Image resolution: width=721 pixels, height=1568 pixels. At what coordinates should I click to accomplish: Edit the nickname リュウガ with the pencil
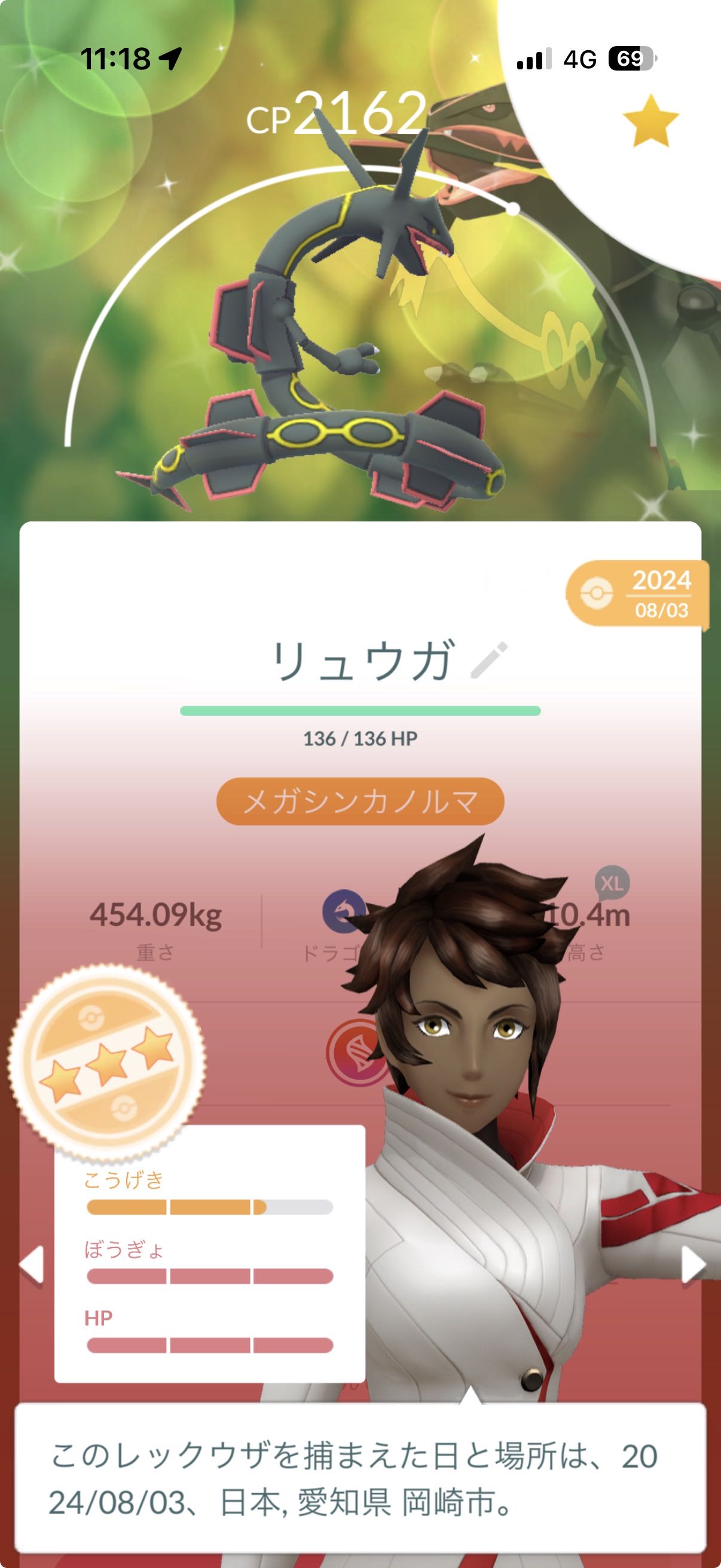(489, 660)
